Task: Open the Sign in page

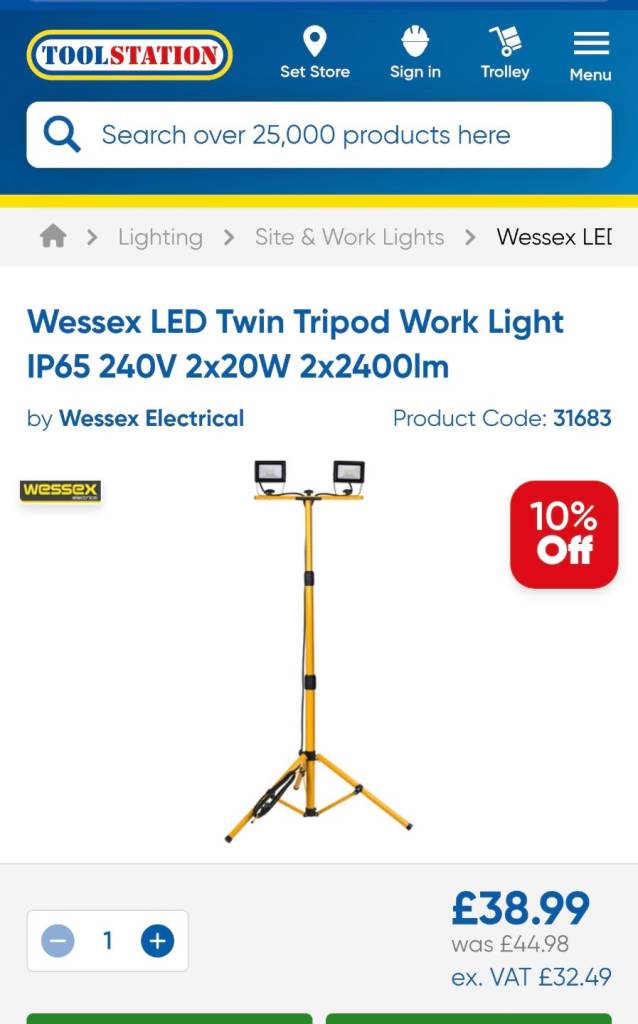Action: (x=415, y=54)
